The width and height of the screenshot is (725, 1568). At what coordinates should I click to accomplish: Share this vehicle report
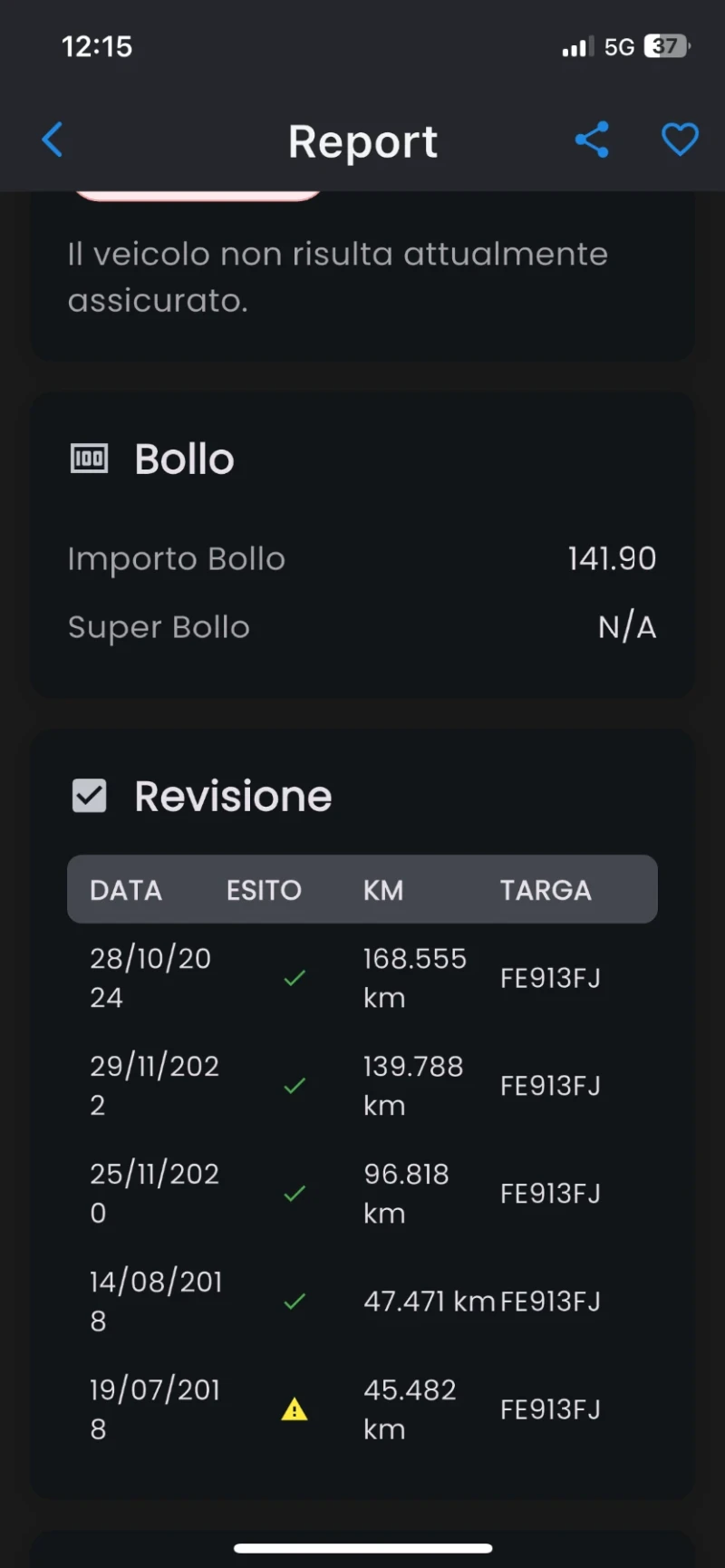[592, 140]
